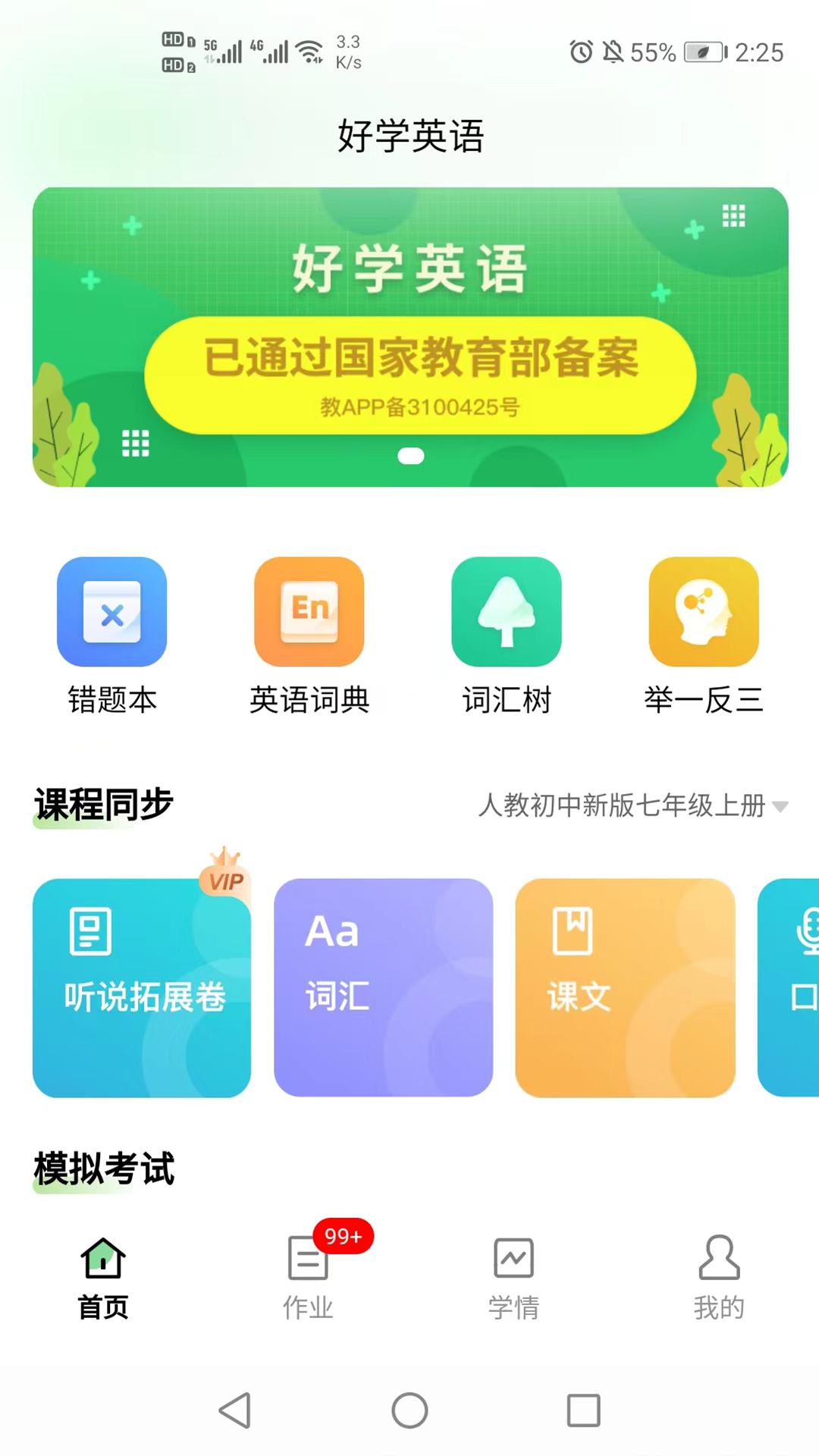Expand the 人教初中新版七年级上册 textbook dropdown
The width and height of the screenshot is (819, 1456).
coord(633,805)
